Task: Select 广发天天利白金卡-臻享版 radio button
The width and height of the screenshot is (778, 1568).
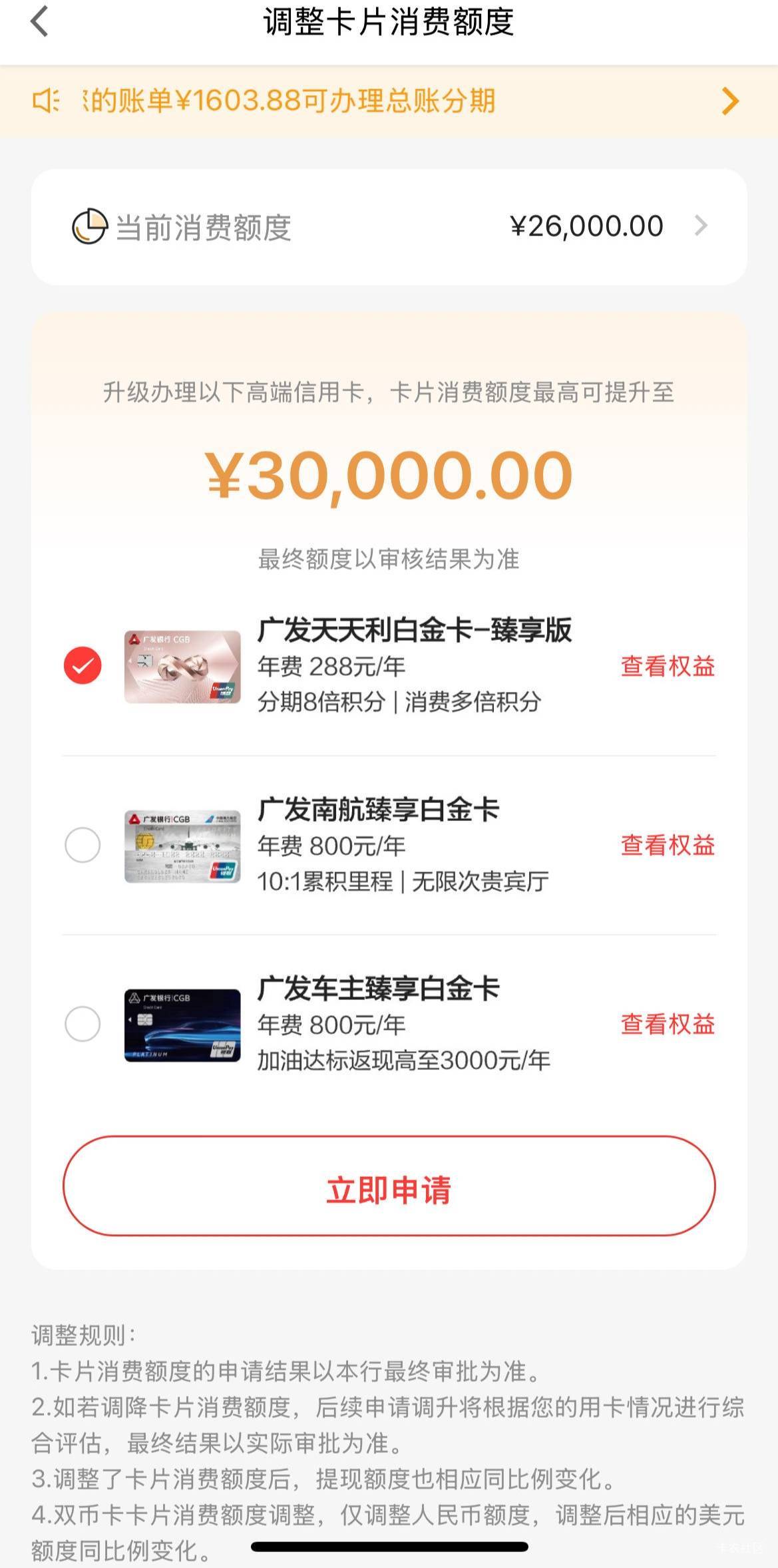Action: (x=83, y=665)
